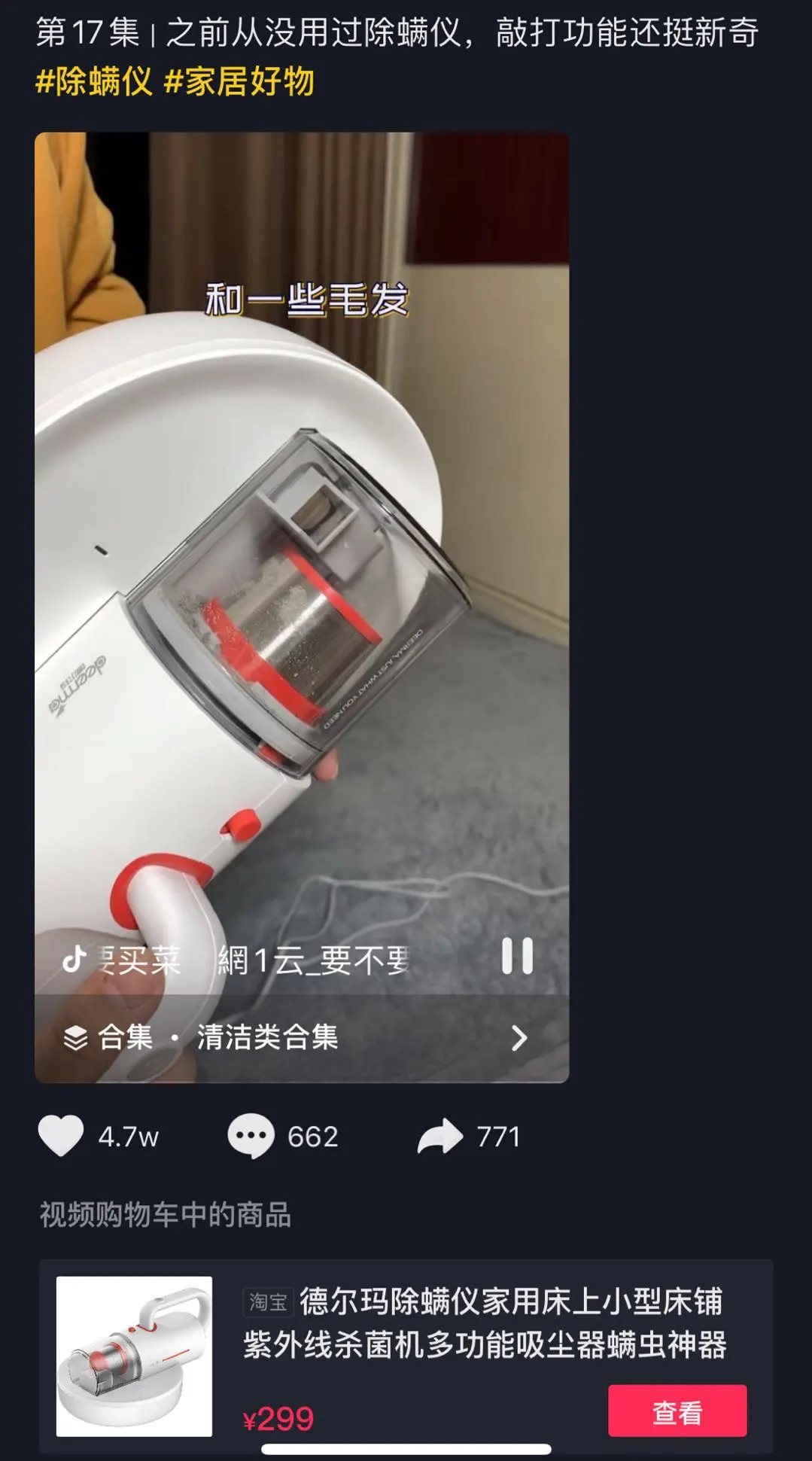This screenshot has height=1461, width=812.
Task: Open the #除螨仪 hashtag
Action: [x=93, y=81]
